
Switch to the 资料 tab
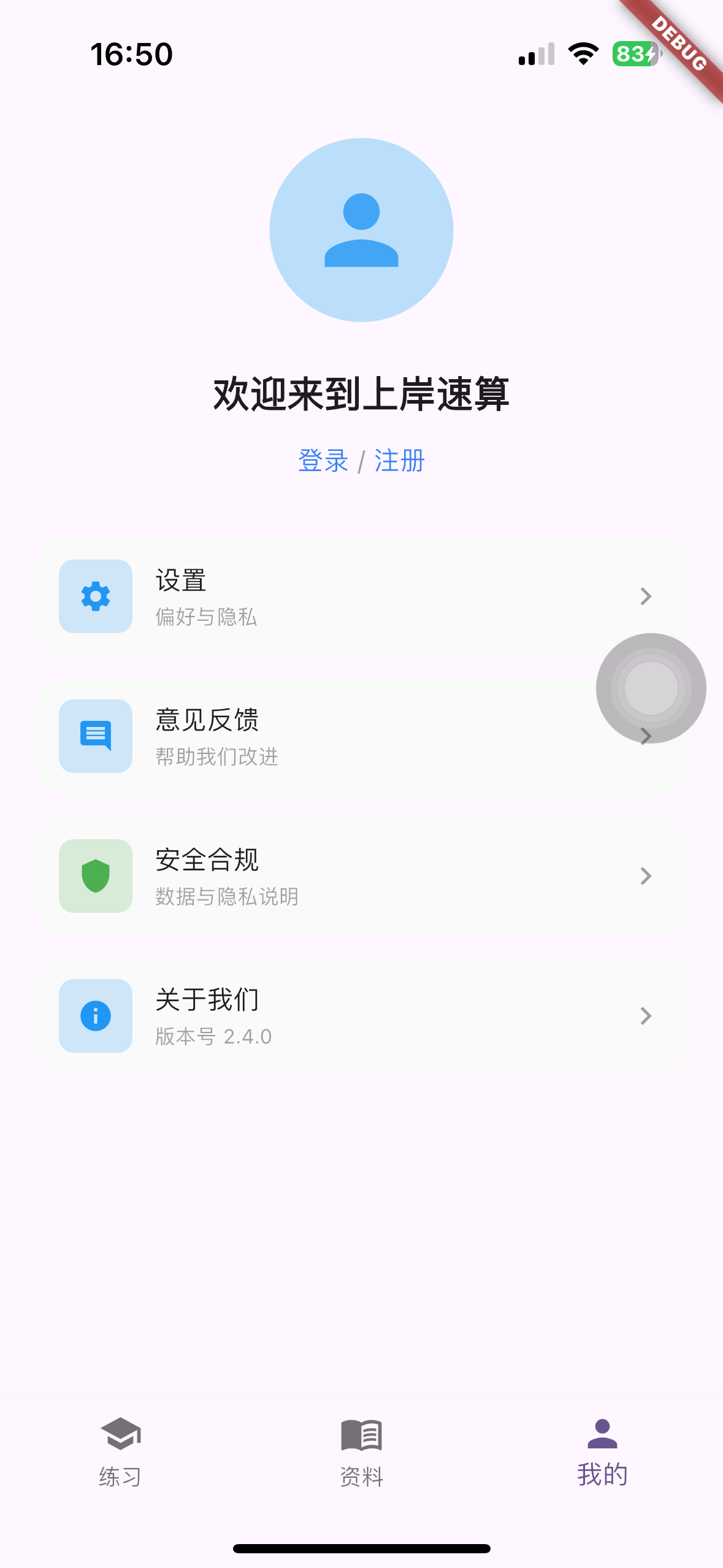pyautogui.click(x=361, y=1454)
